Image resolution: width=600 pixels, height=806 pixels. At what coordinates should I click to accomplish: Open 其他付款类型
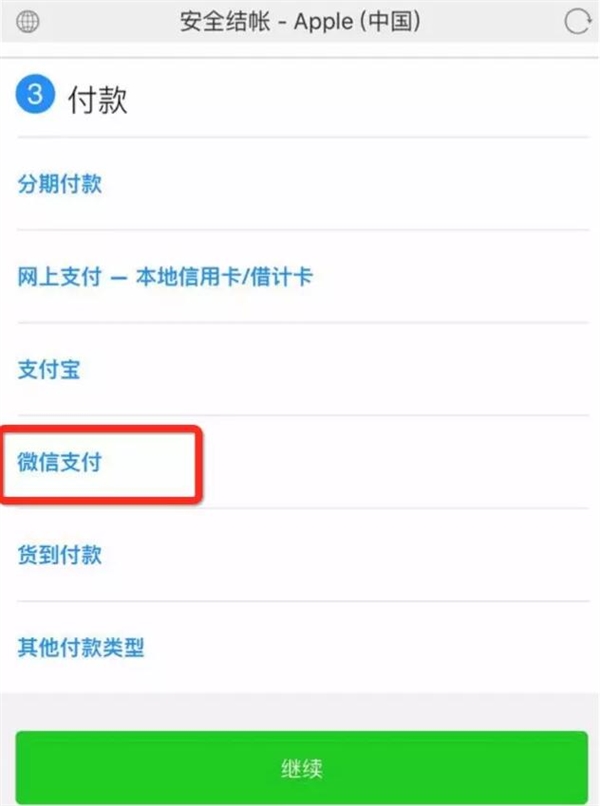(81, 648)
